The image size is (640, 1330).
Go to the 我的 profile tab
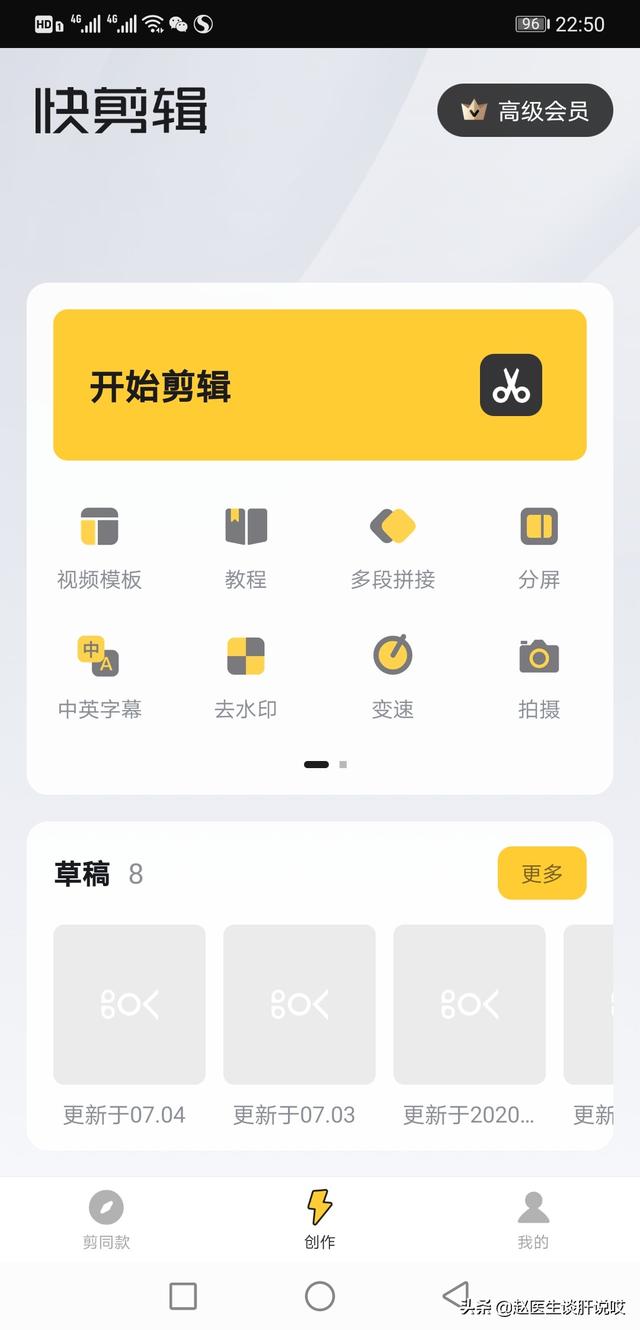point(533,1220)
